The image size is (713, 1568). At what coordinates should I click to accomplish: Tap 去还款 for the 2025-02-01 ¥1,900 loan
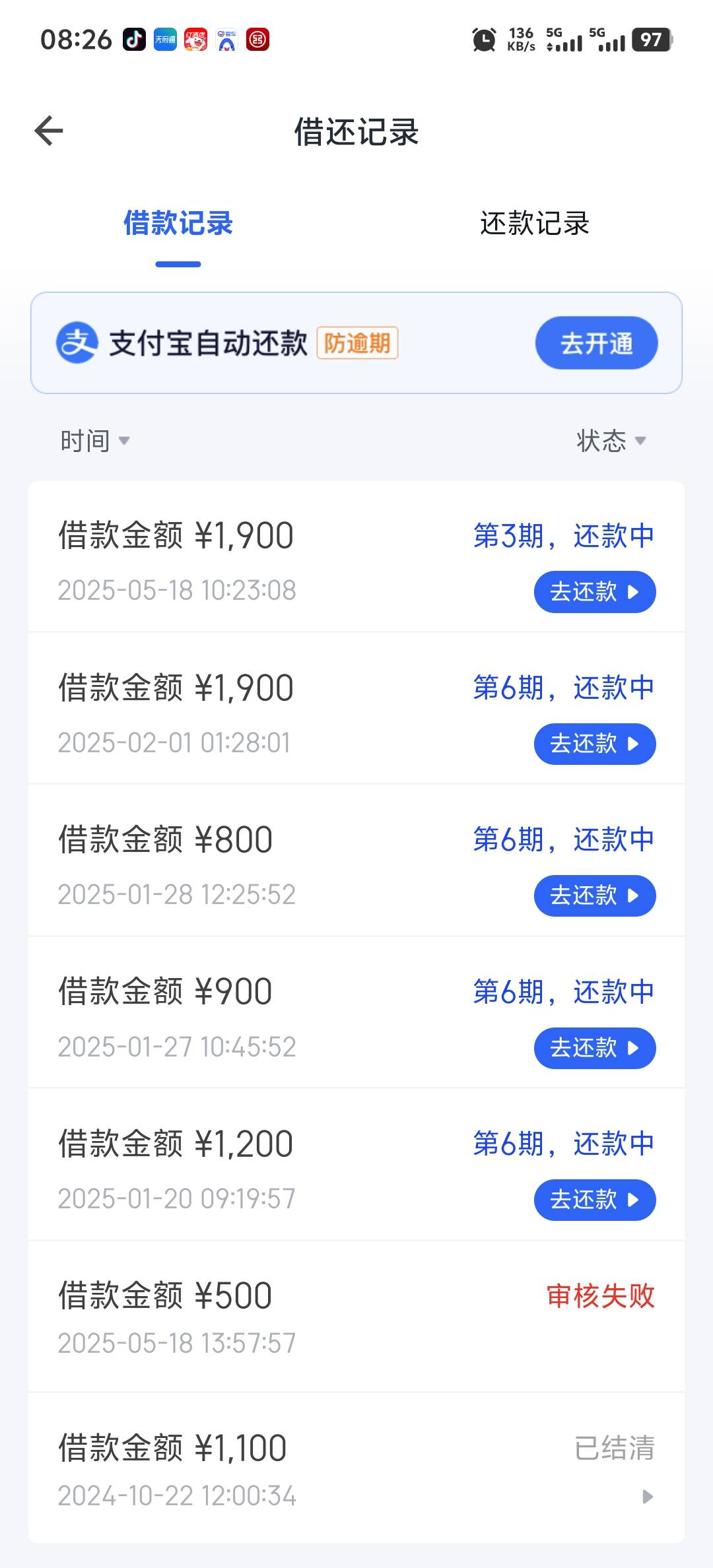coord(595,744)
